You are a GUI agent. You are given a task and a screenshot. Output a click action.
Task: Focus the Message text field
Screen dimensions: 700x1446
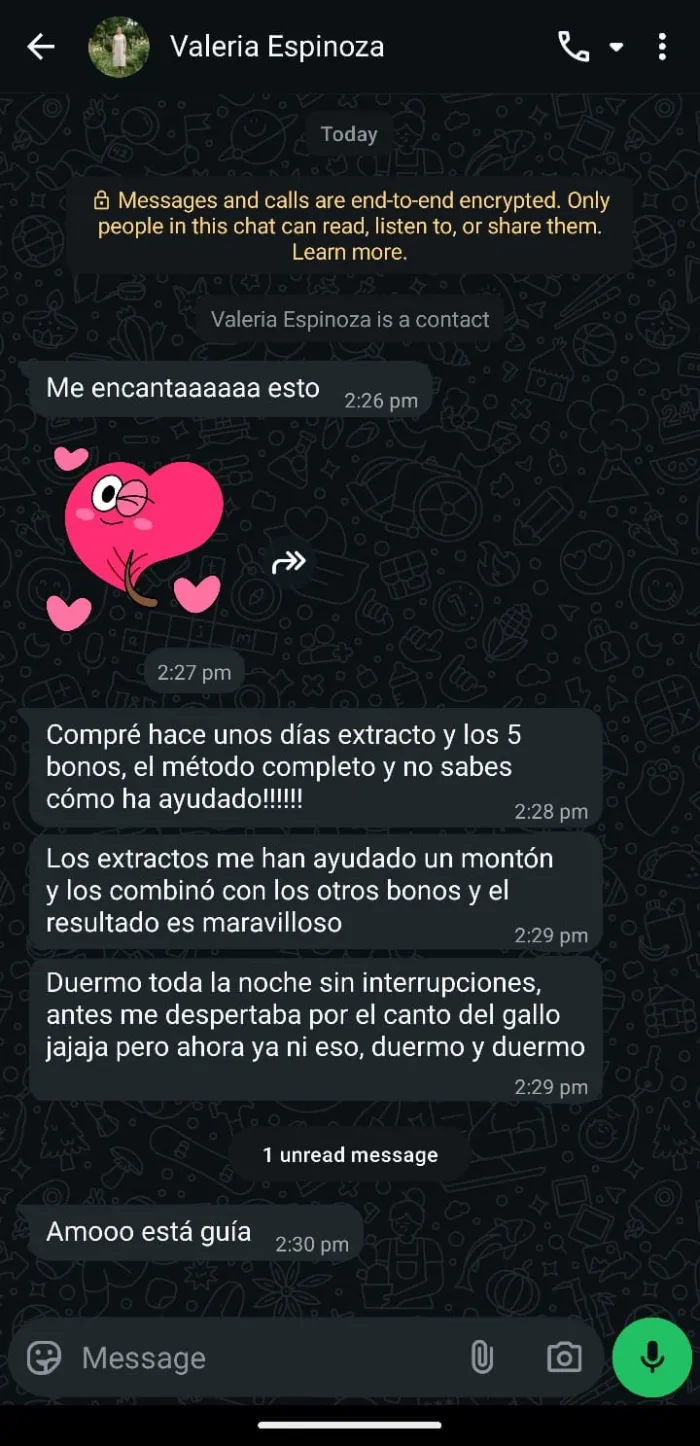tap(260, 1357)
